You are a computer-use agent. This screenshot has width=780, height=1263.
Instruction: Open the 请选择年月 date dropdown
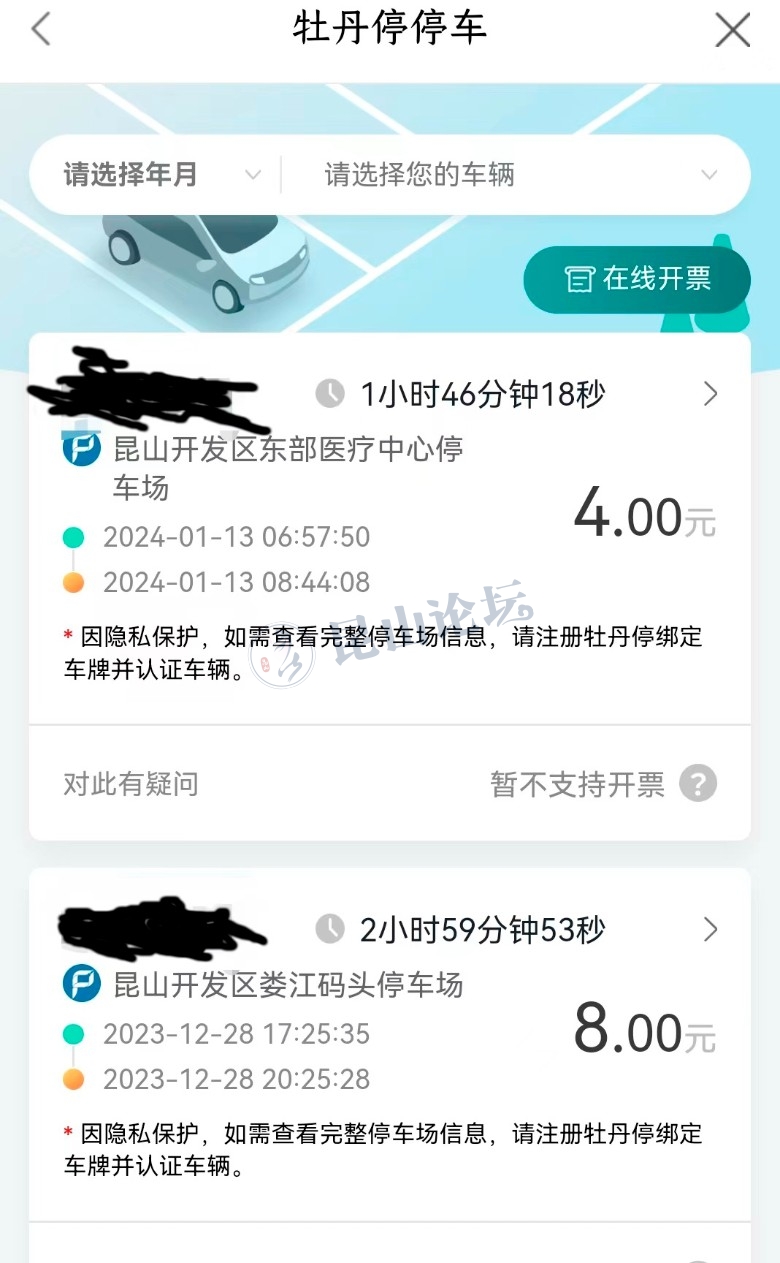[160, 175]
